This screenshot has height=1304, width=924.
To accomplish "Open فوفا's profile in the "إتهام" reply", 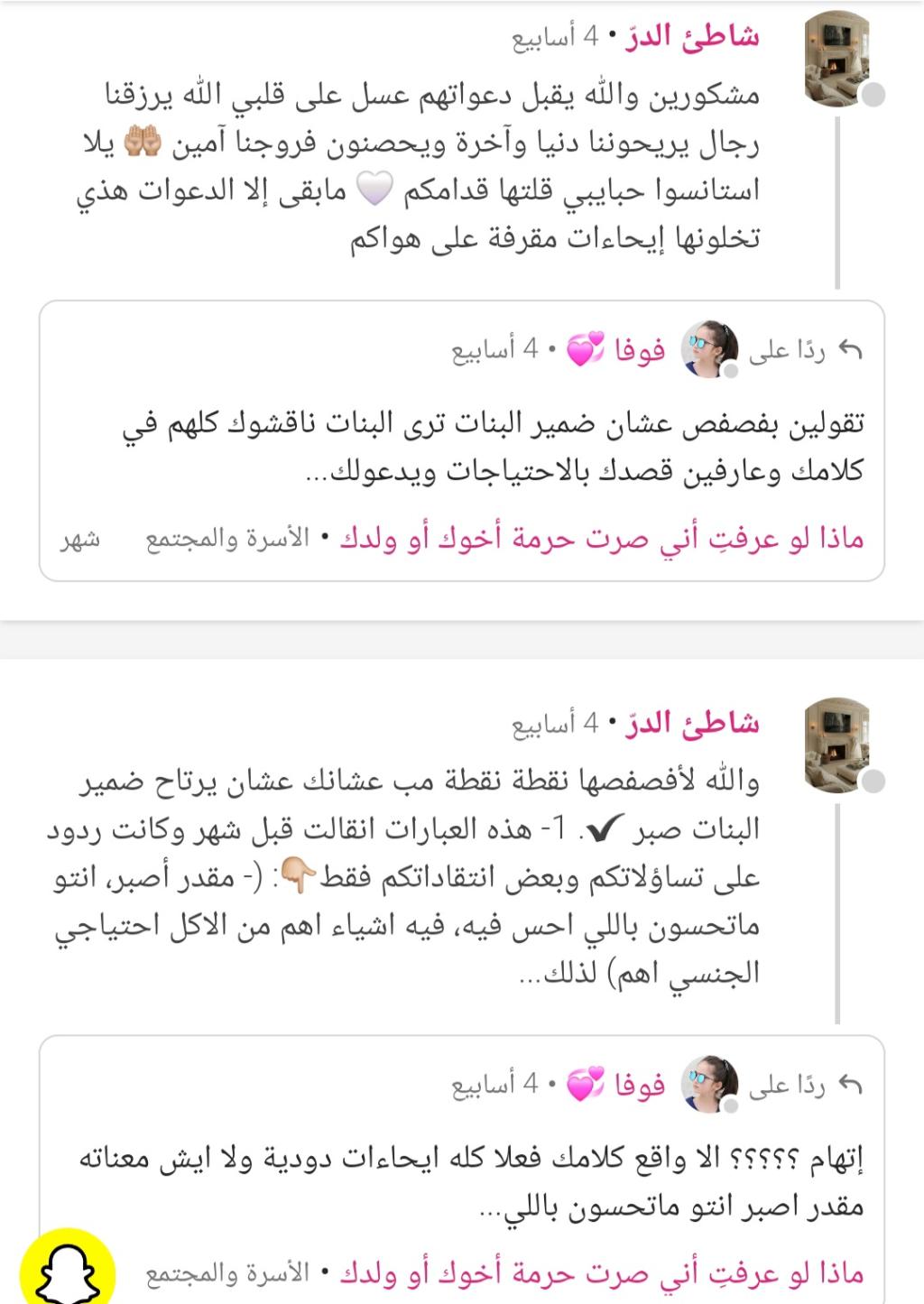I will coord(640,1086).
